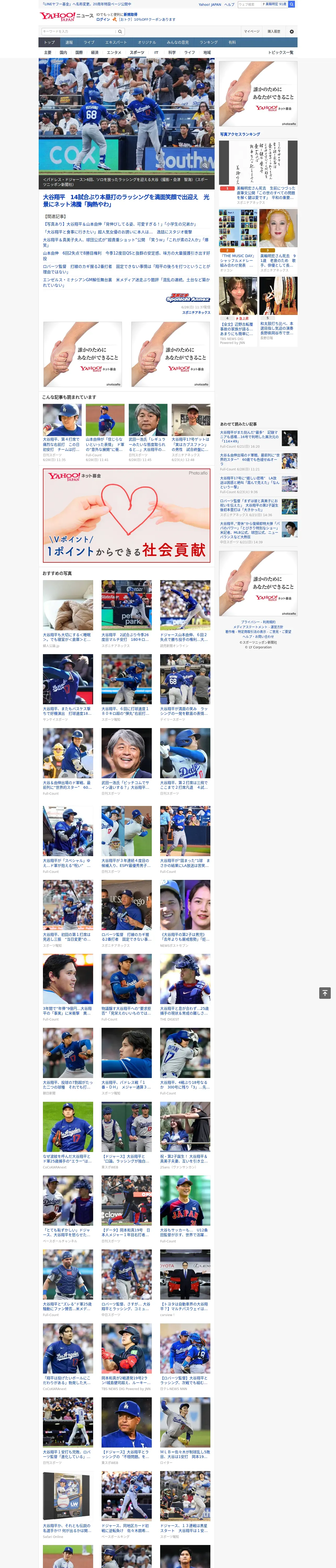
Task: Tap the keyword search input field
Action: [78, 31]
